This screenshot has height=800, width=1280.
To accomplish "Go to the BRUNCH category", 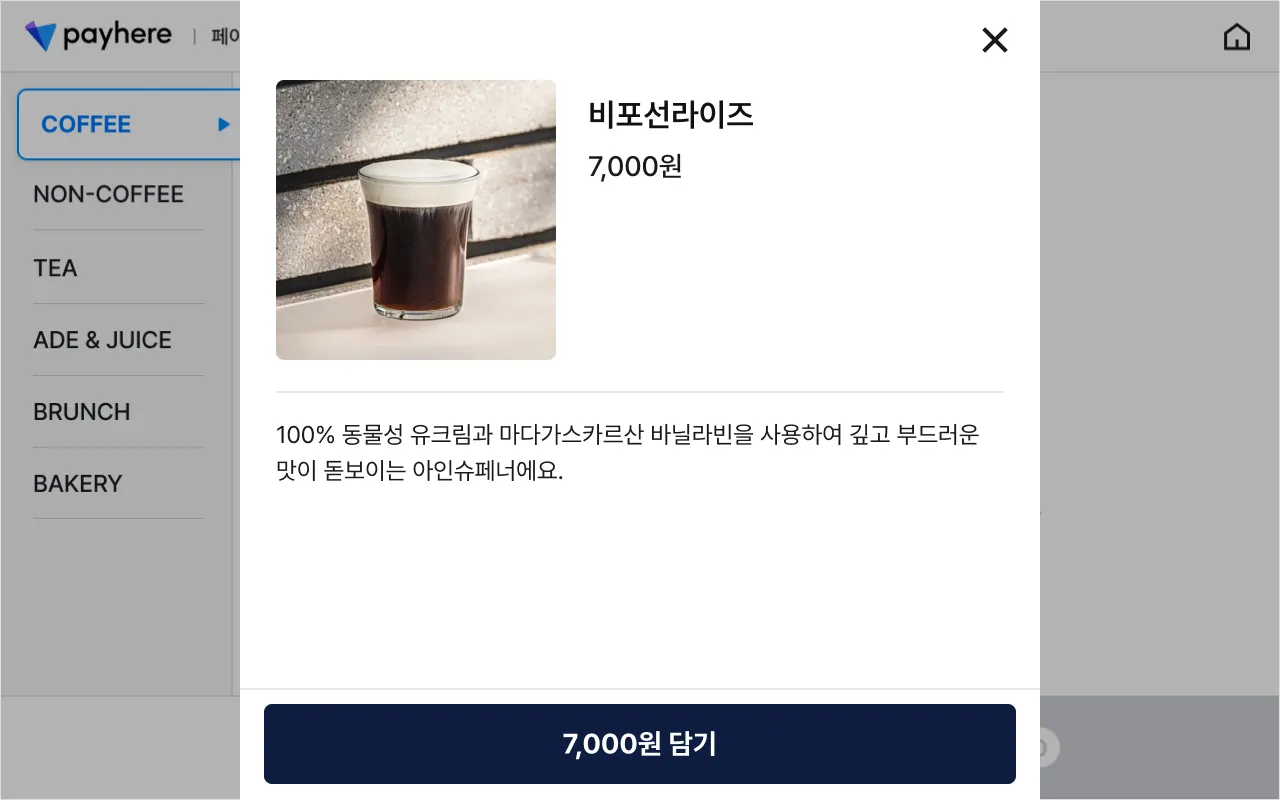I will [82, 412].
